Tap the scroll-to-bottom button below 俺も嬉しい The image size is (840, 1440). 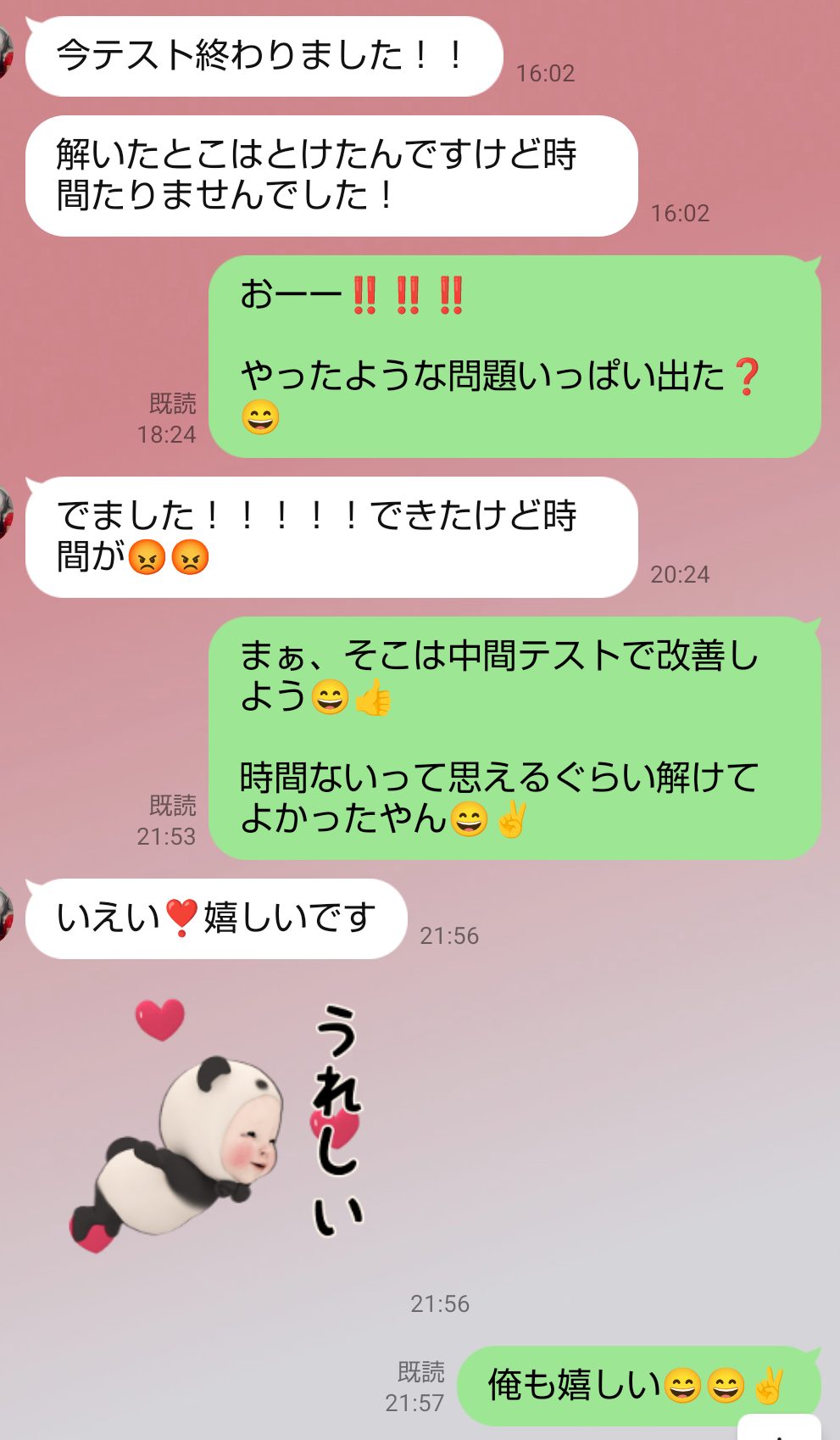click(780, 1430)
